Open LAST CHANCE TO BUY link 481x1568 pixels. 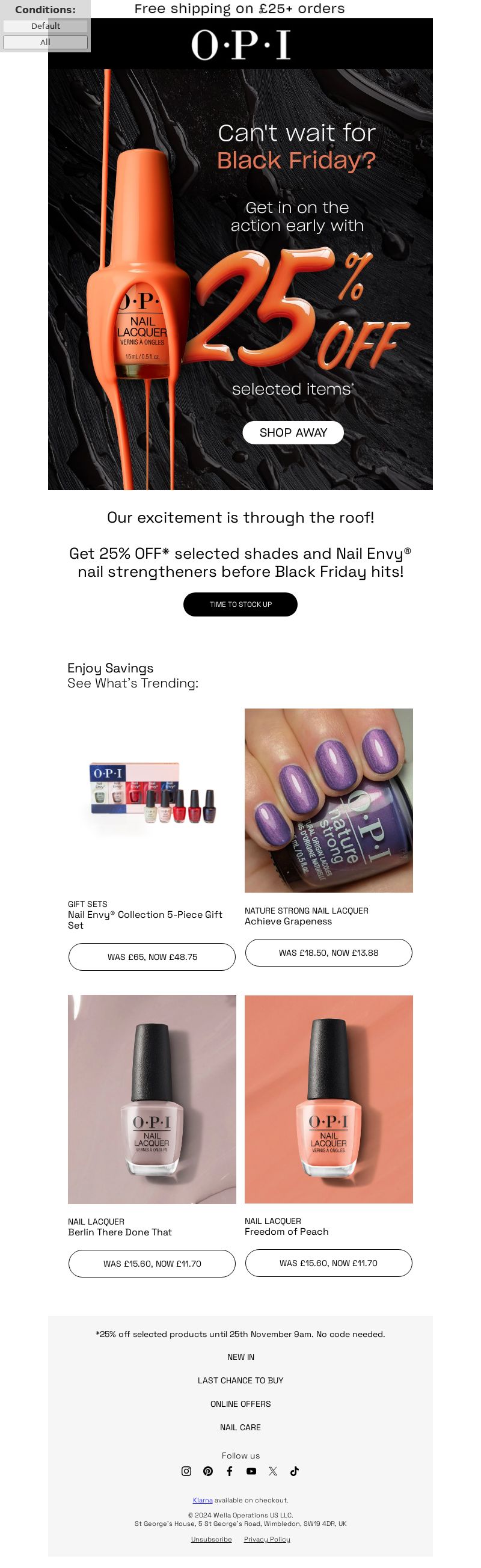240,1380
